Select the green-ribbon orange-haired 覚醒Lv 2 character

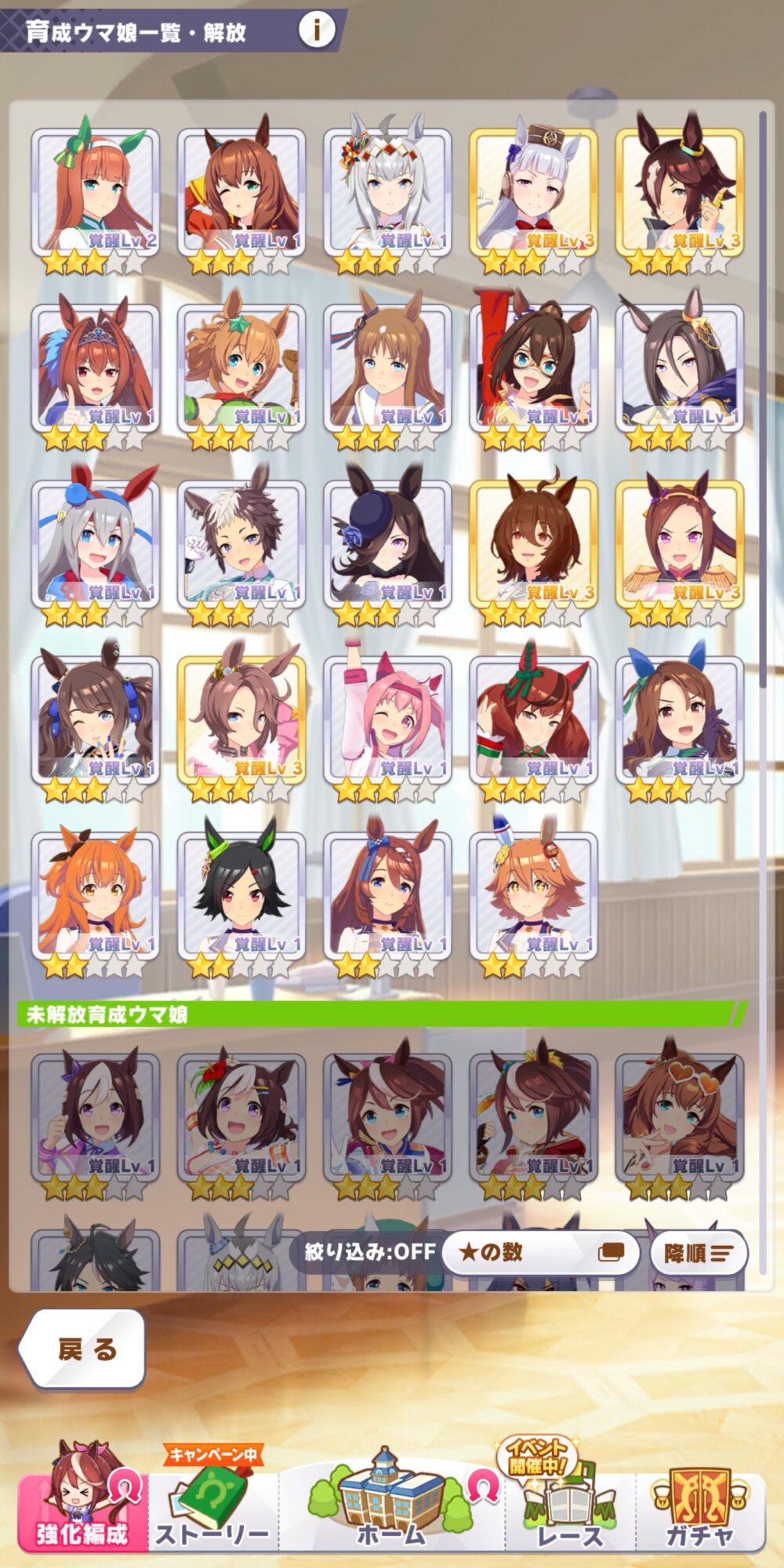point(96,196)
